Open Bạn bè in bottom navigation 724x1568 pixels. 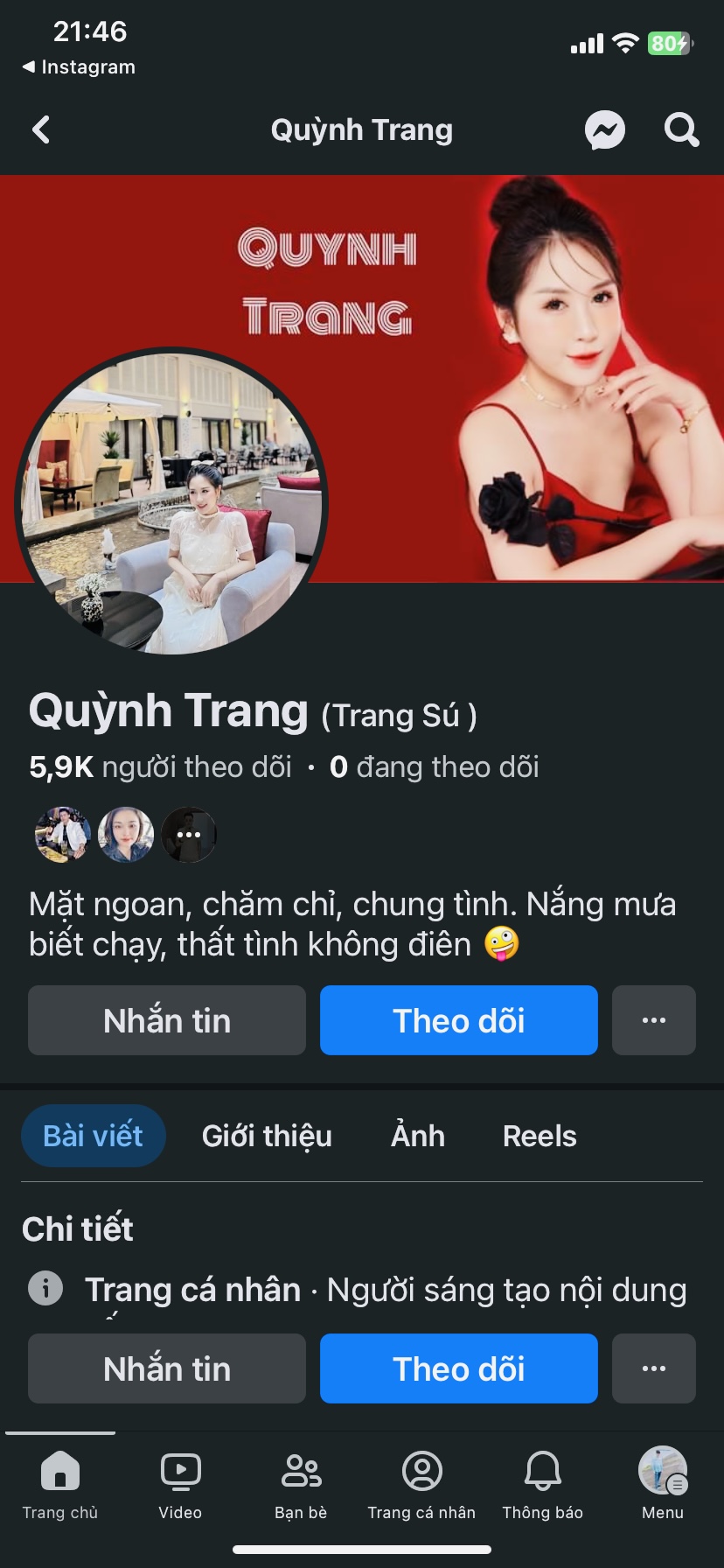pyautogui.click(x=301, y=1484)
